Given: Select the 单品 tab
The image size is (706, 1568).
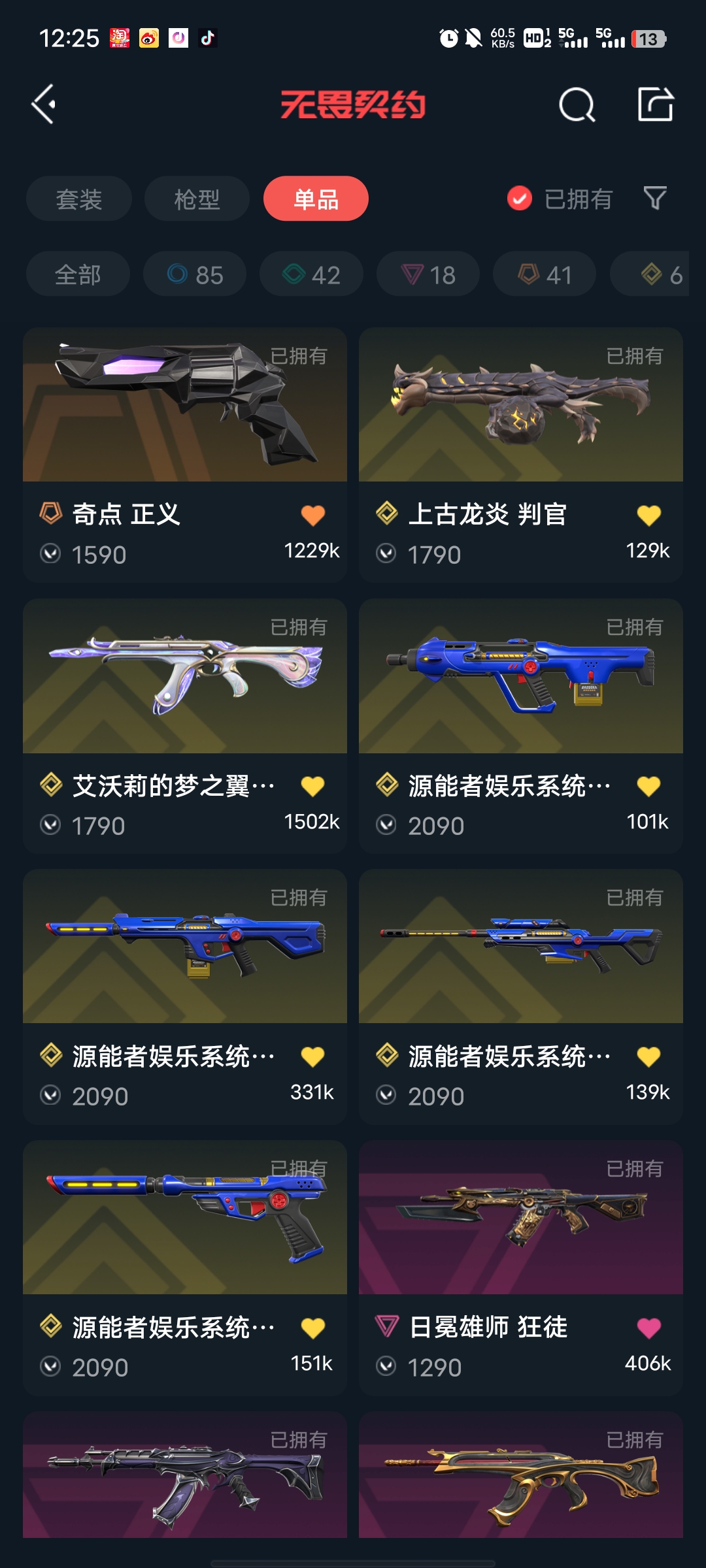Looking at the screenshot, I should coord(316,199).
